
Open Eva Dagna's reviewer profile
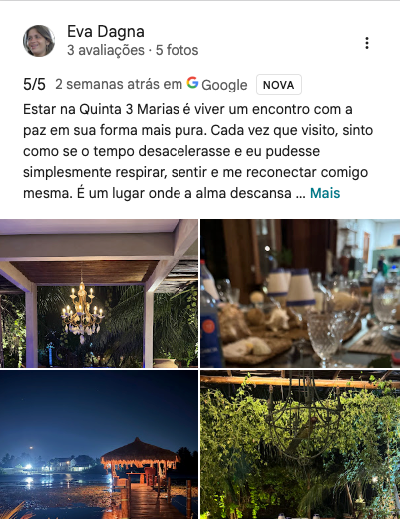coord(106,32)
